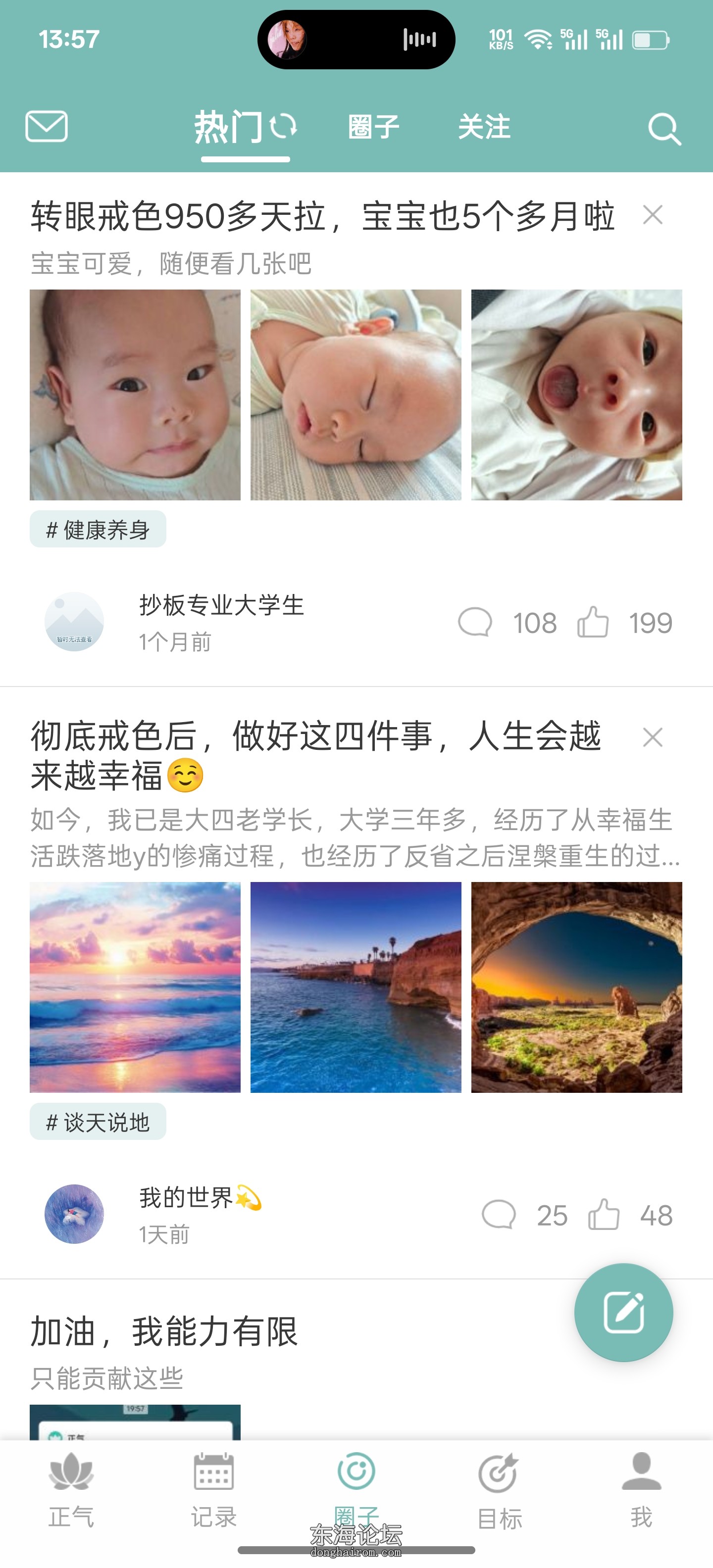
Task: Switch to the 关注 tab
Action: pyautogui.click(x=484, y=127)
